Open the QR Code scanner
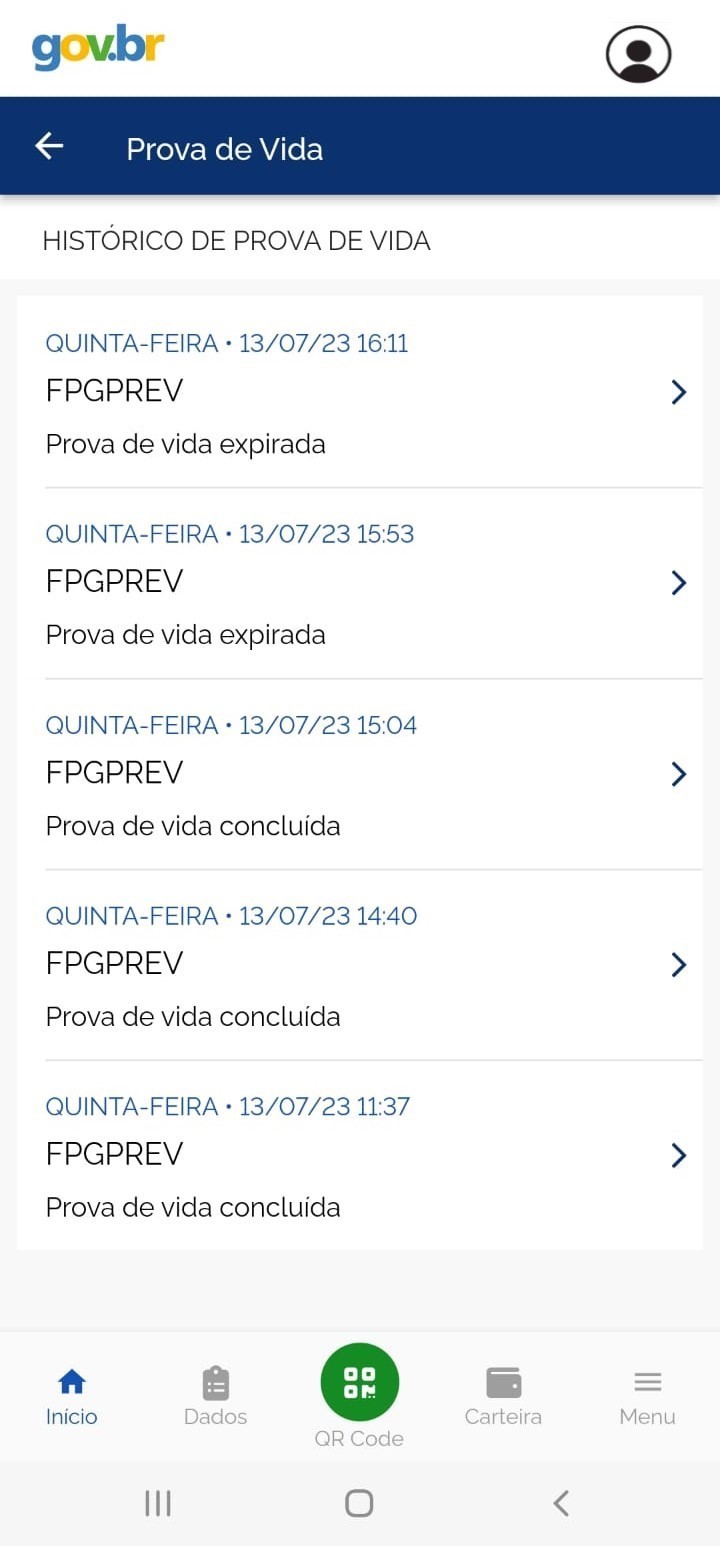Viewport: 720px width, 1546px height. [x=360, y=1383]
